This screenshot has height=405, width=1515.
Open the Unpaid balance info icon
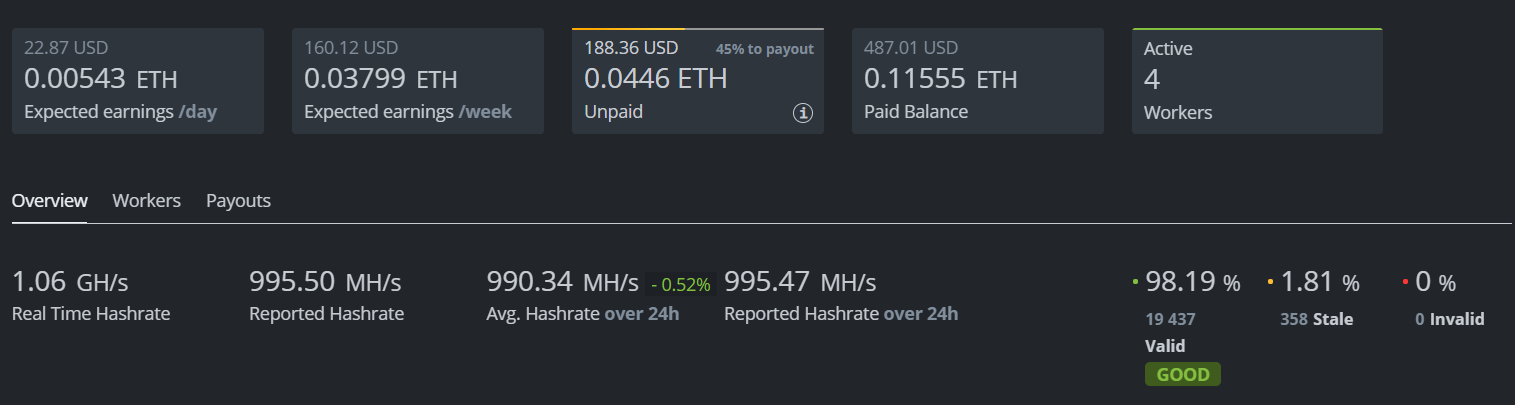(x=802, y=113)
